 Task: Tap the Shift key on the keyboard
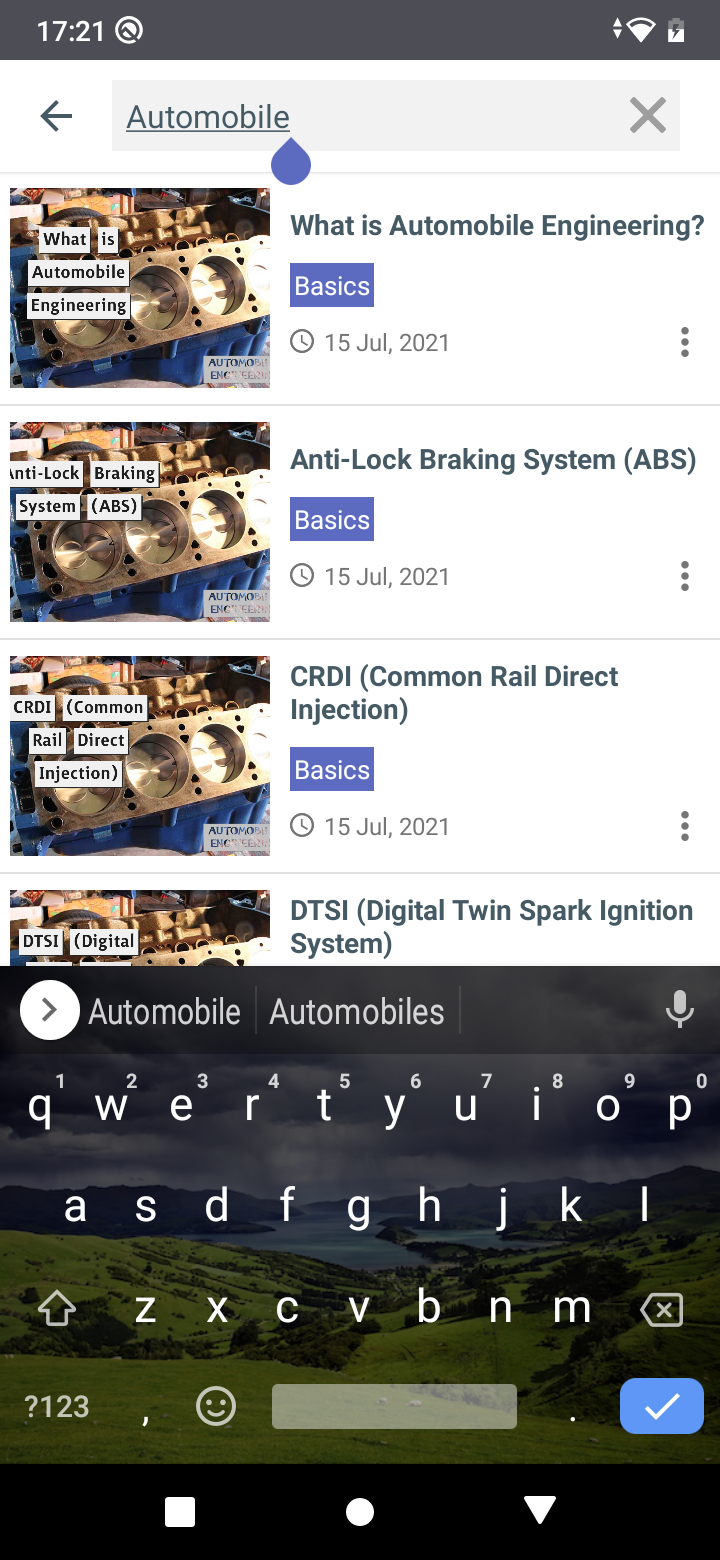click(x=56, y=1308)
